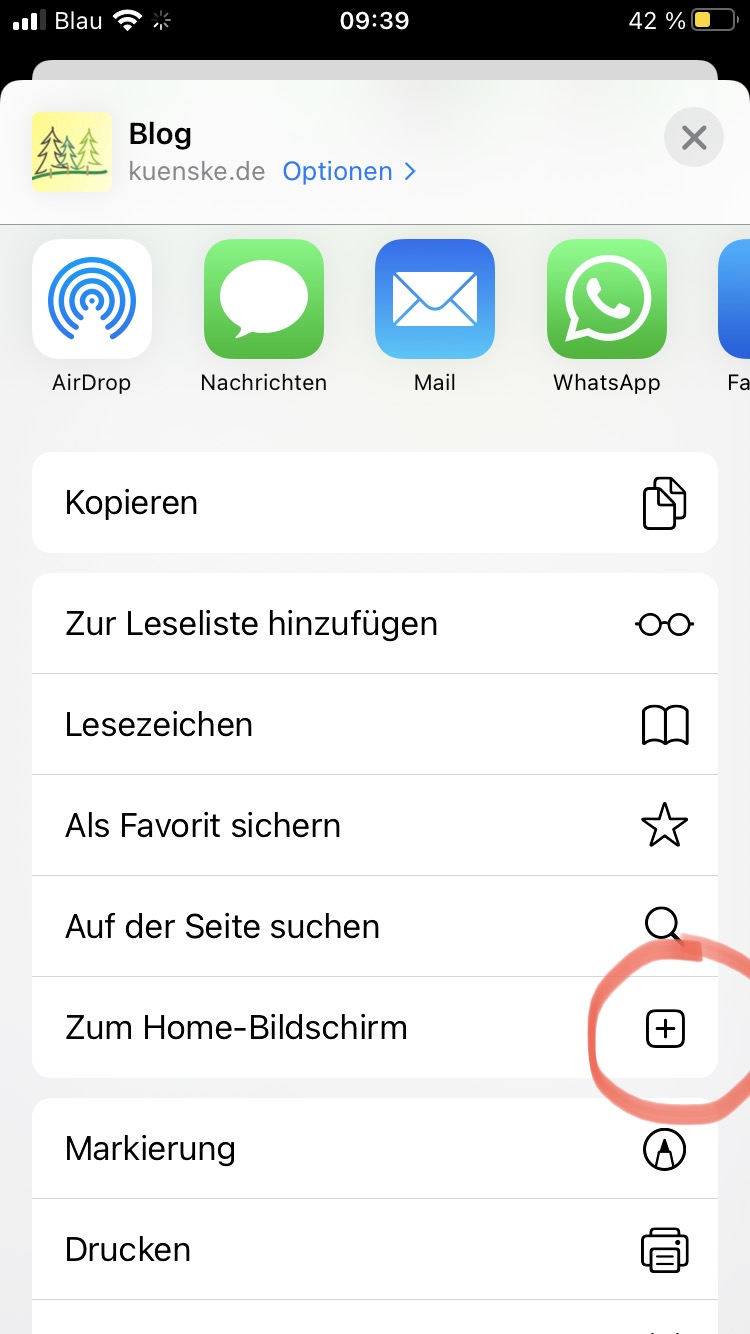Select Als Favorit sichern
This screenshot has height=1334, width=750.
pyautogui.click(x=375, y=826)
